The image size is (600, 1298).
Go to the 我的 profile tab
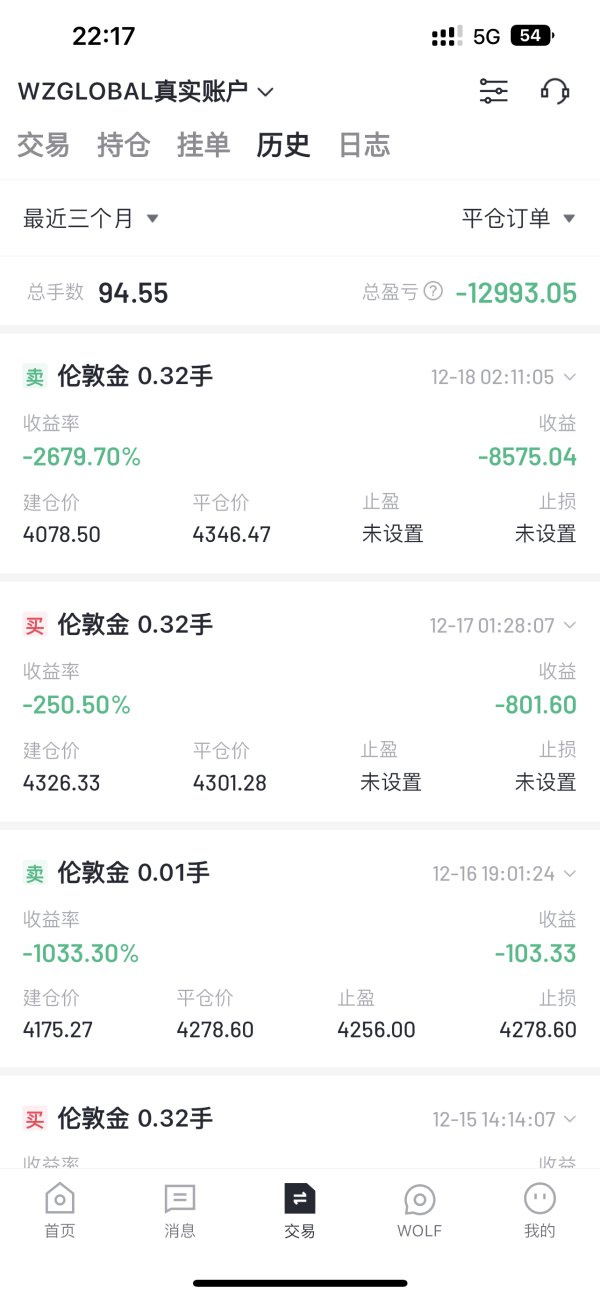pyautogui.click(x=539, y=1210)
